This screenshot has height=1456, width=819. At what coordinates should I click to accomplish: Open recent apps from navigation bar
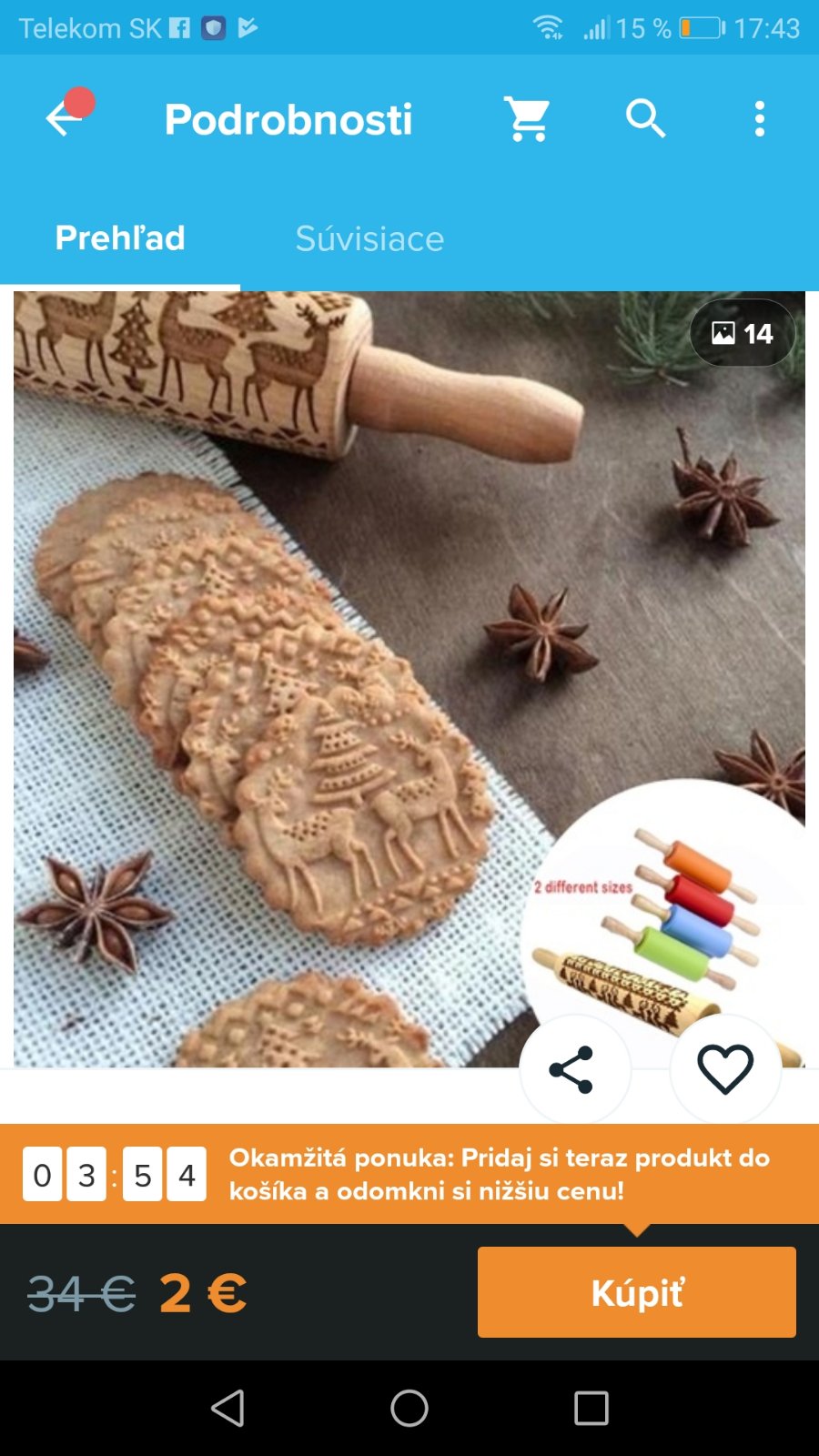pyautogui.click(x=591, y=1409)
